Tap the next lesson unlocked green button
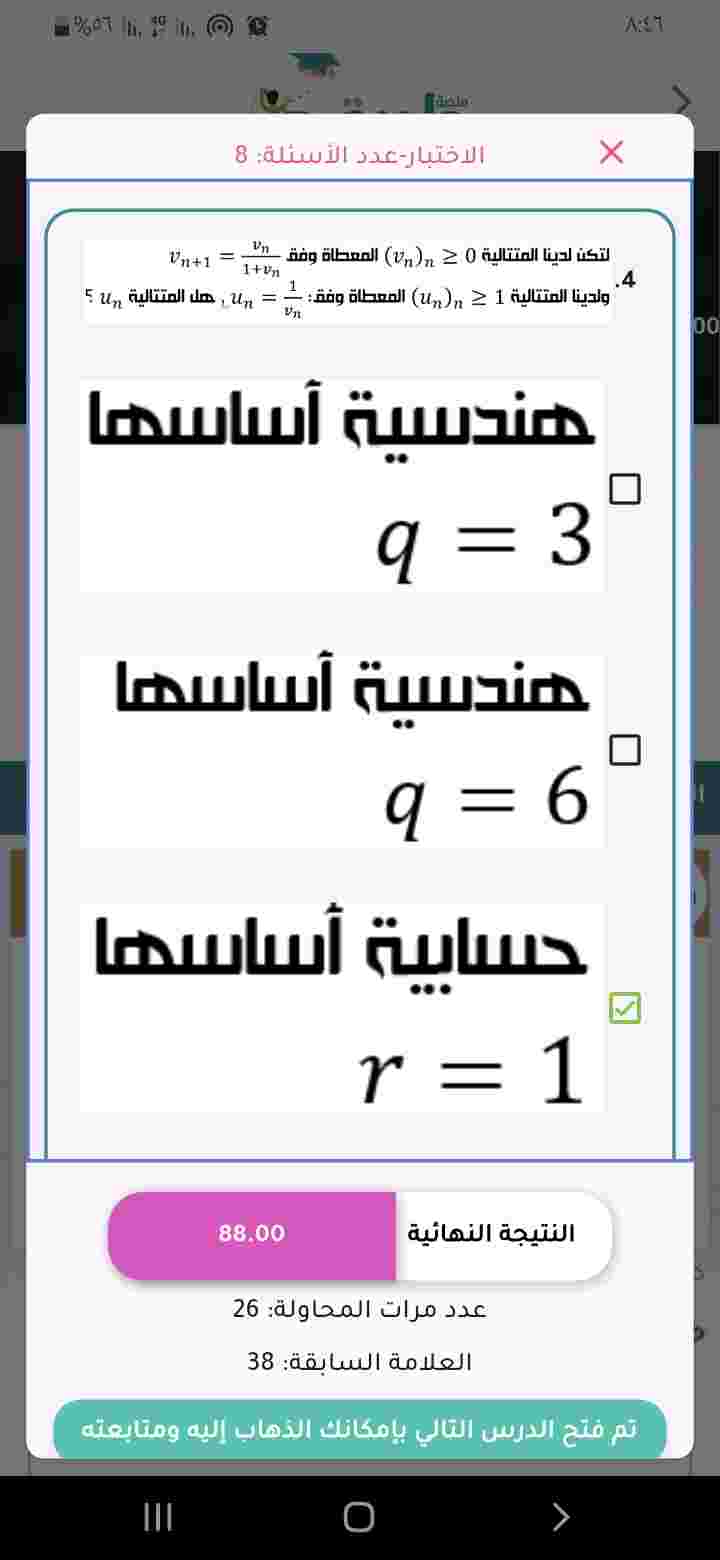 (x=360, y=1429)
